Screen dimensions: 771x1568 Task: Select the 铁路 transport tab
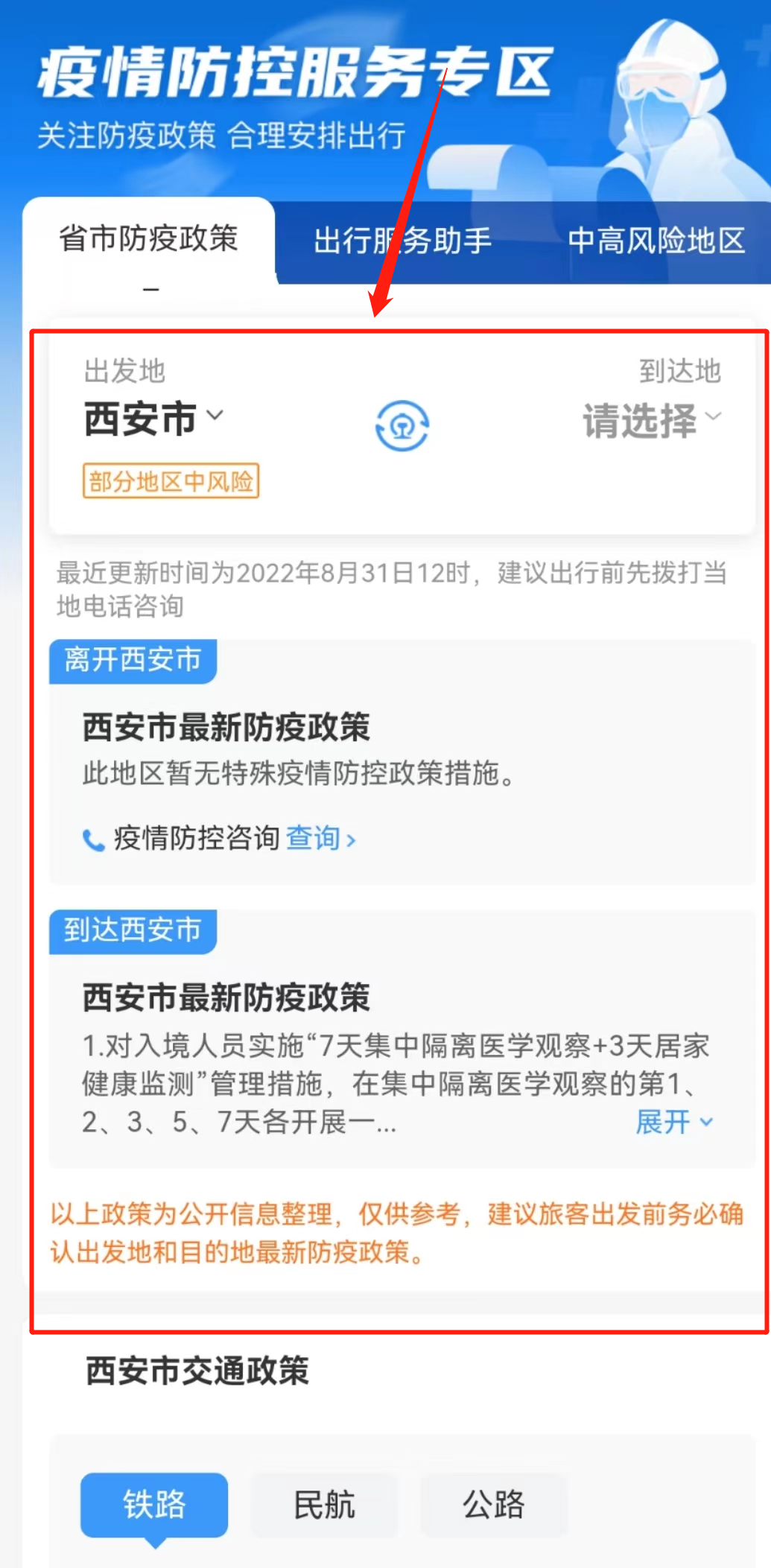coord(154,1505)
